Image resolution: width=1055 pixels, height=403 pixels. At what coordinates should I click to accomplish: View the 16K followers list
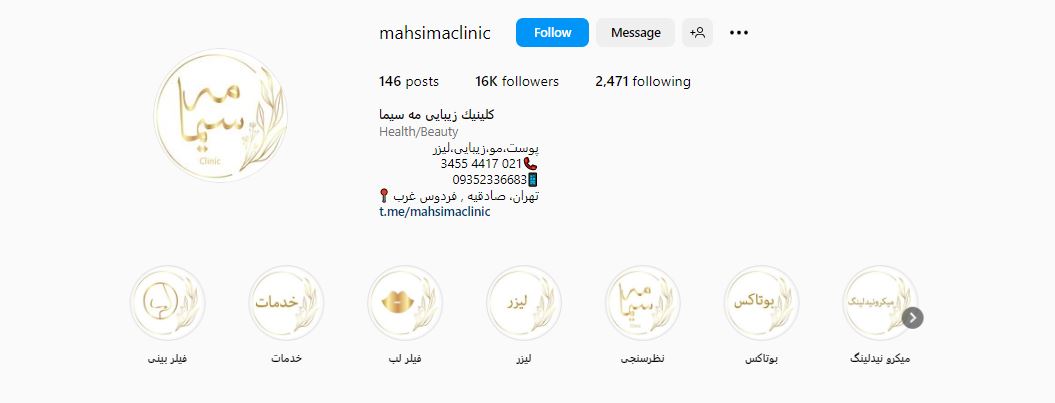click(x=517, y=82)
